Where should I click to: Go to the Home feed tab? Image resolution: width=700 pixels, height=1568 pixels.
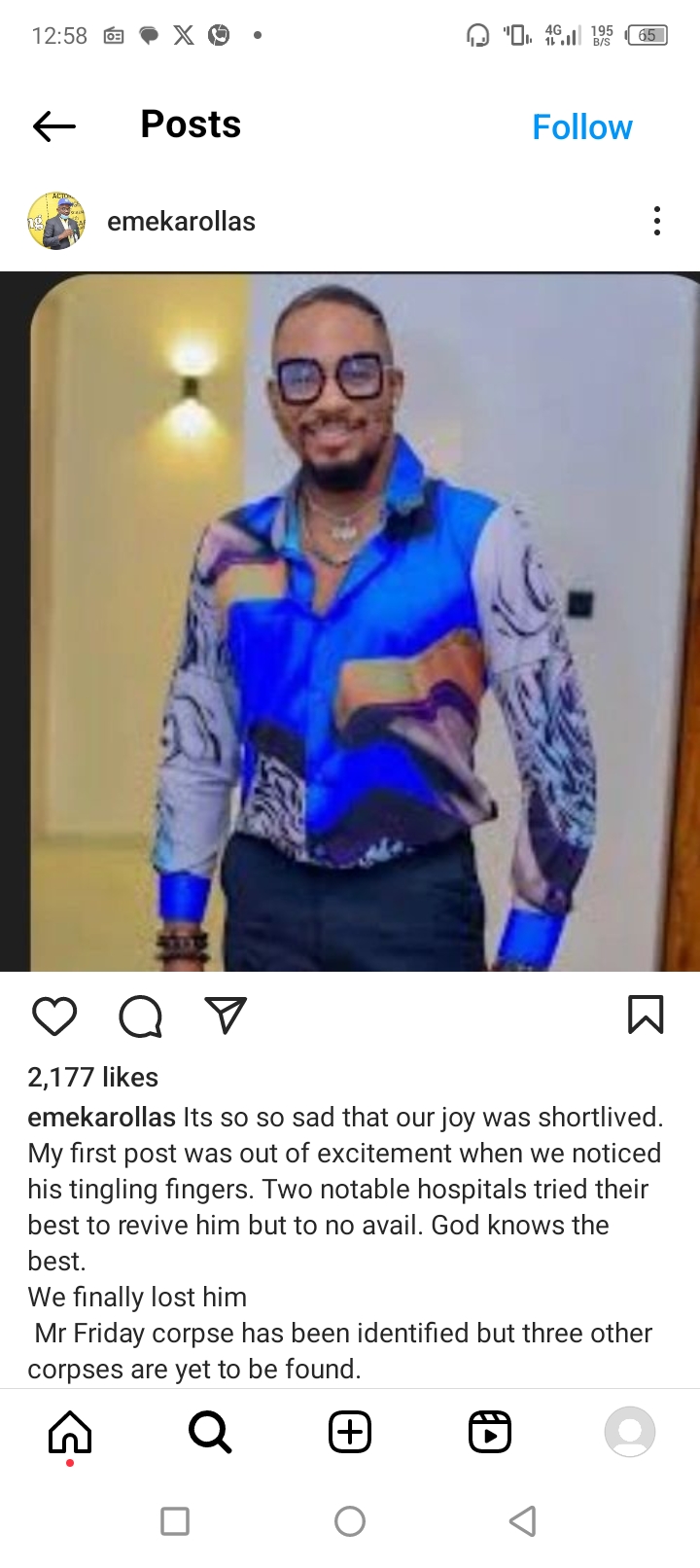tap(70, 1432)
